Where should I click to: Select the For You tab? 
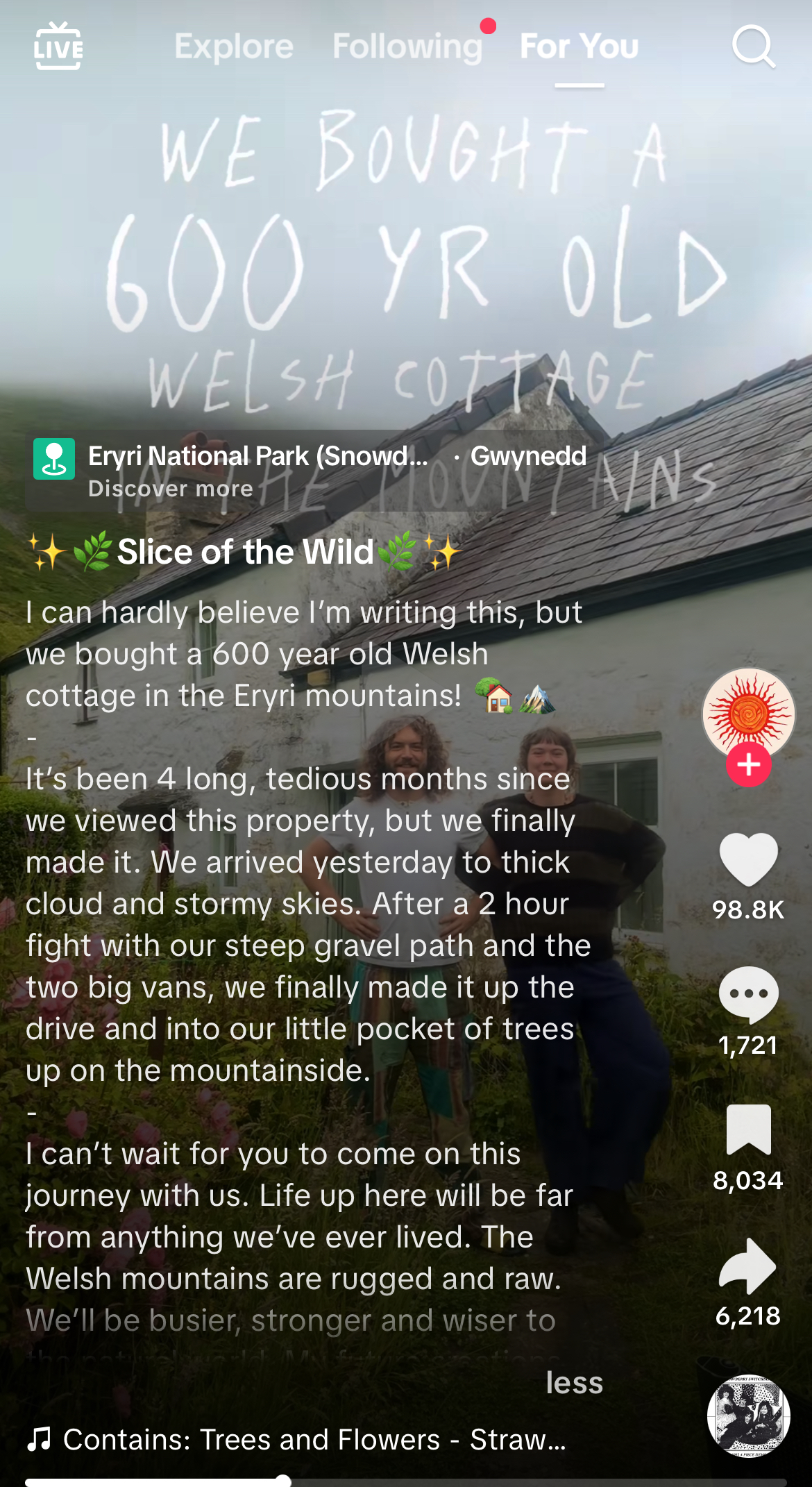[x=580, y=47]
